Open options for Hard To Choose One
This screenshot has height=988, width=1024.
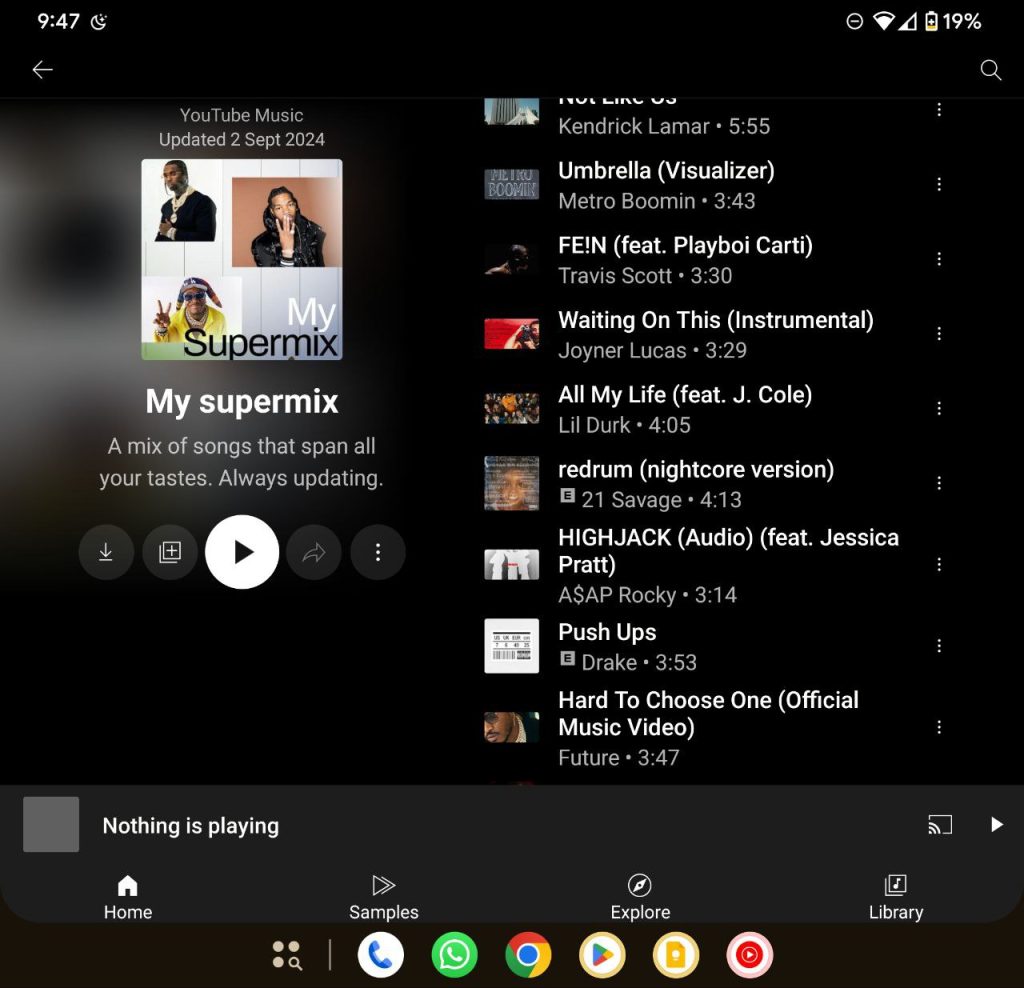tap(938, 728)
